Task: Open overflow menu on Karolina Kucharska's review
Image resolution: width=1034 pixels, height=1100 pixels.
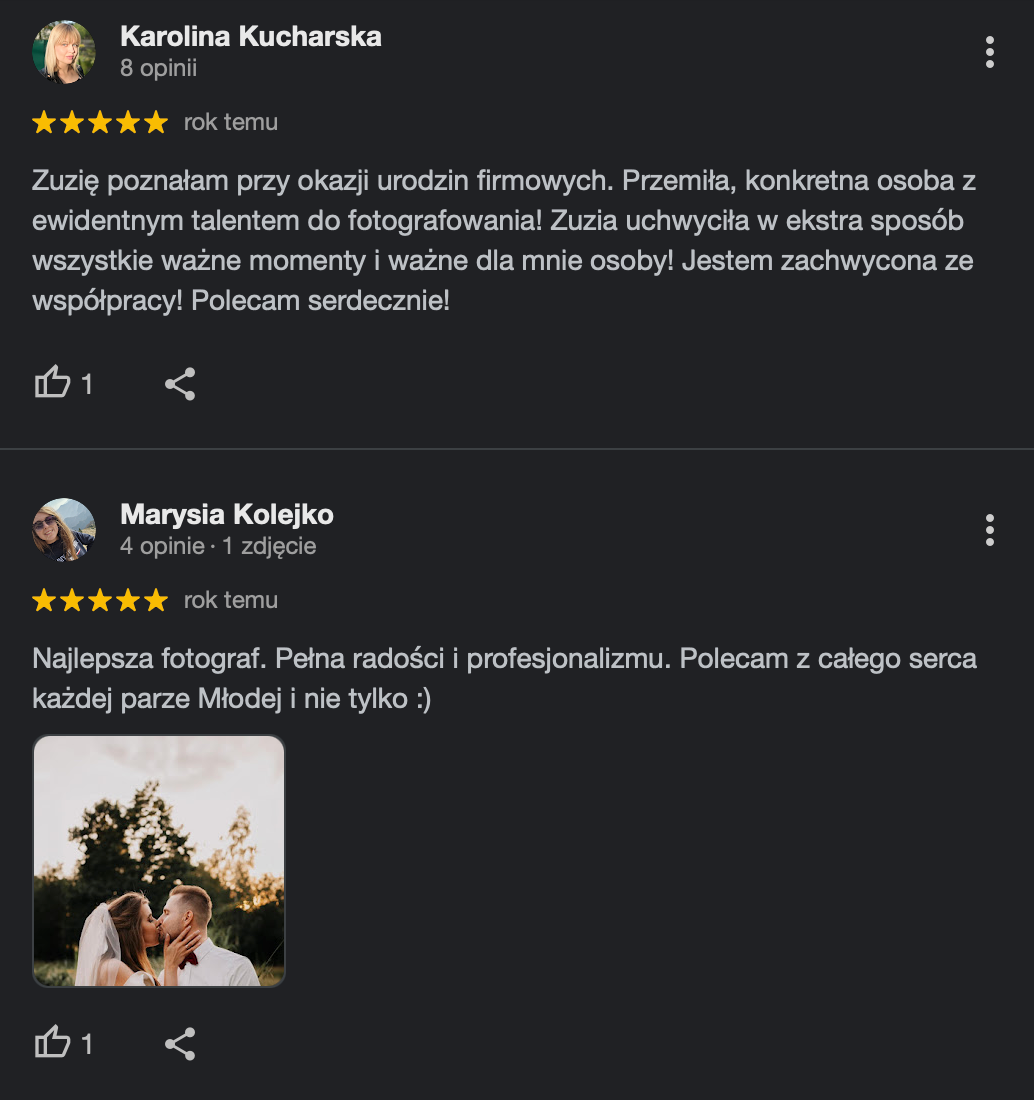Action: [989, 52]
